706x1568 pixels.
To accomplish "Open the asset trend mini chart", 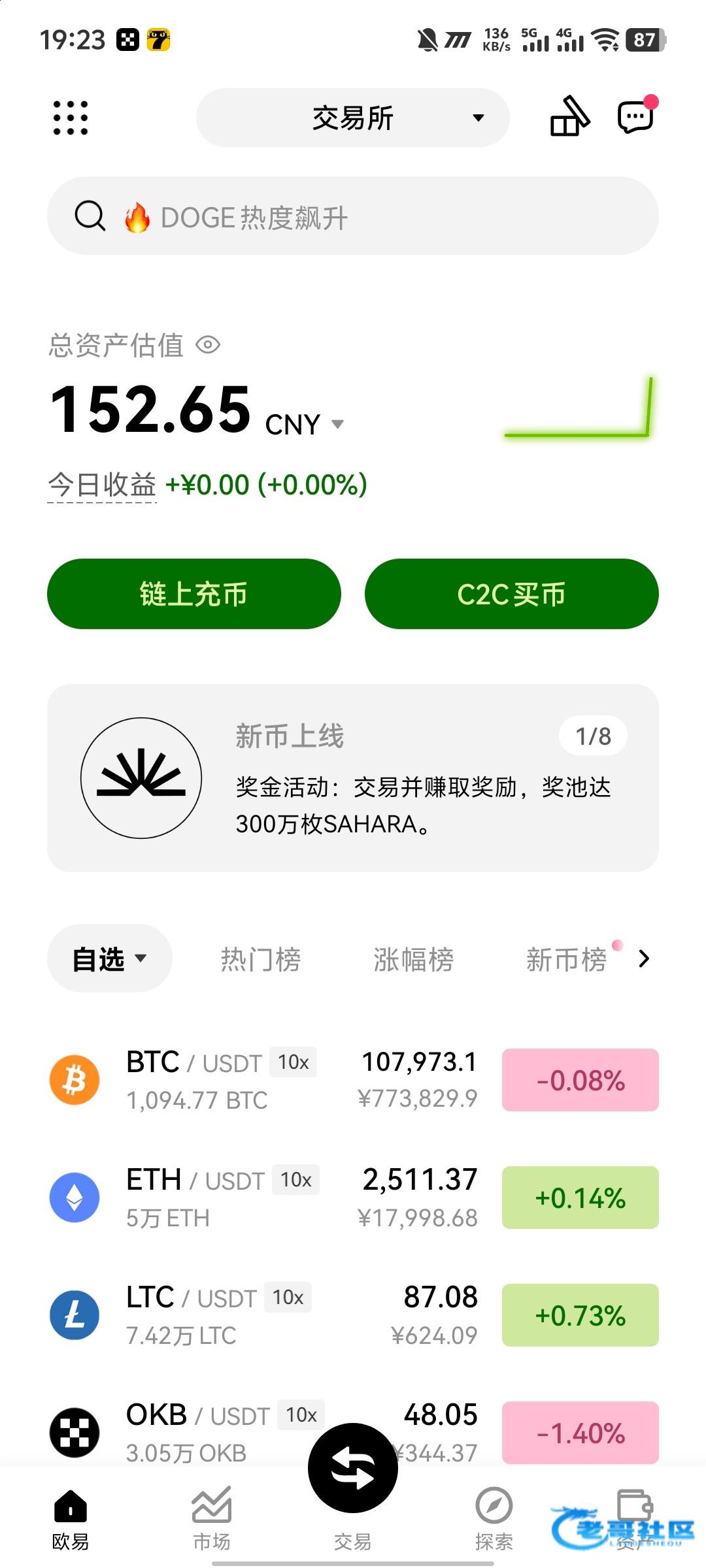I will point(579,407).
